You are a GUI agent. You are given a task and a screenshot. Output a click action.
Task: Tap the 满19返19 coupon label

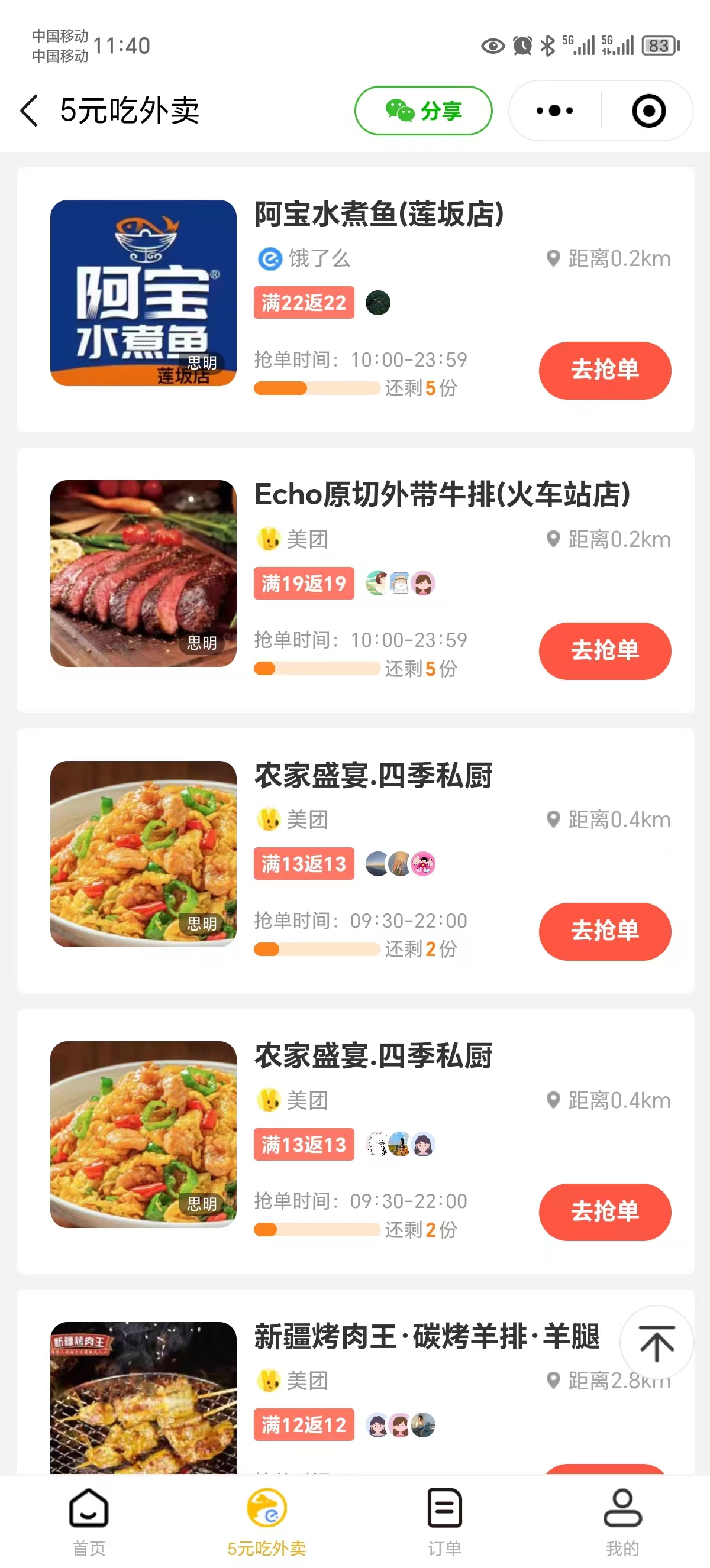point(304,582)
